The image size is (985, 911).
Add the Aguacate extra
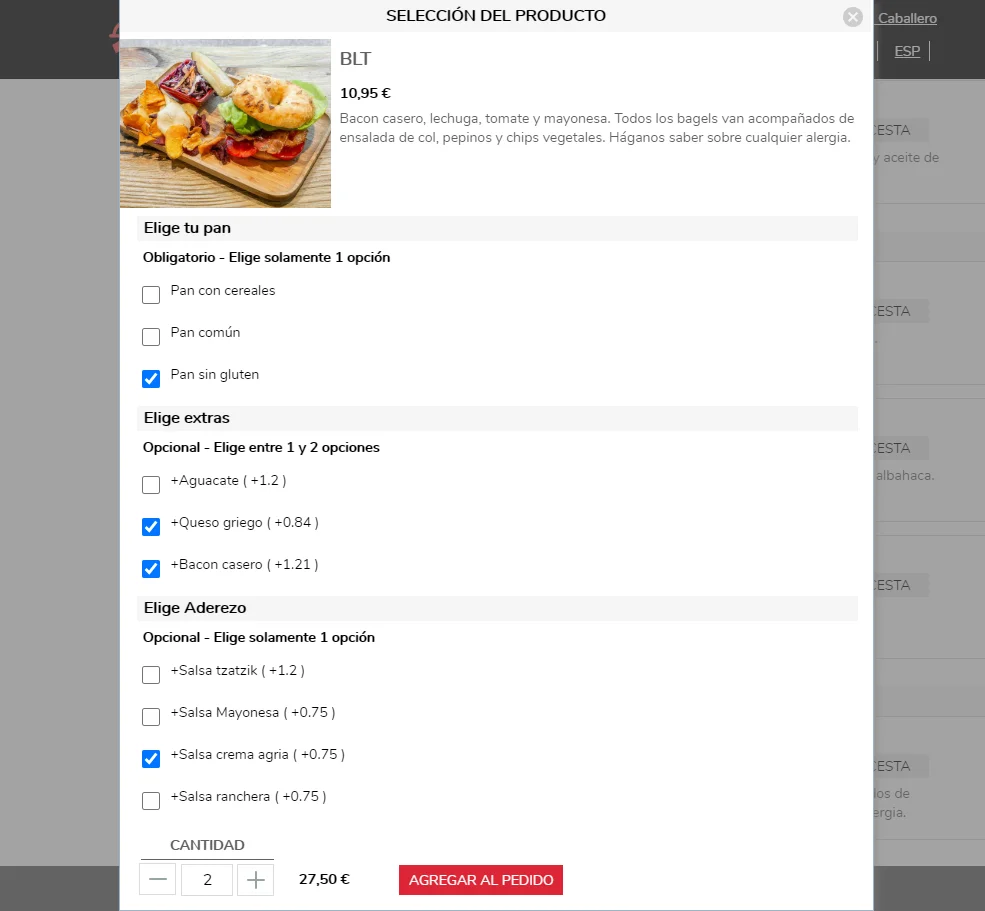coord(151,485)
